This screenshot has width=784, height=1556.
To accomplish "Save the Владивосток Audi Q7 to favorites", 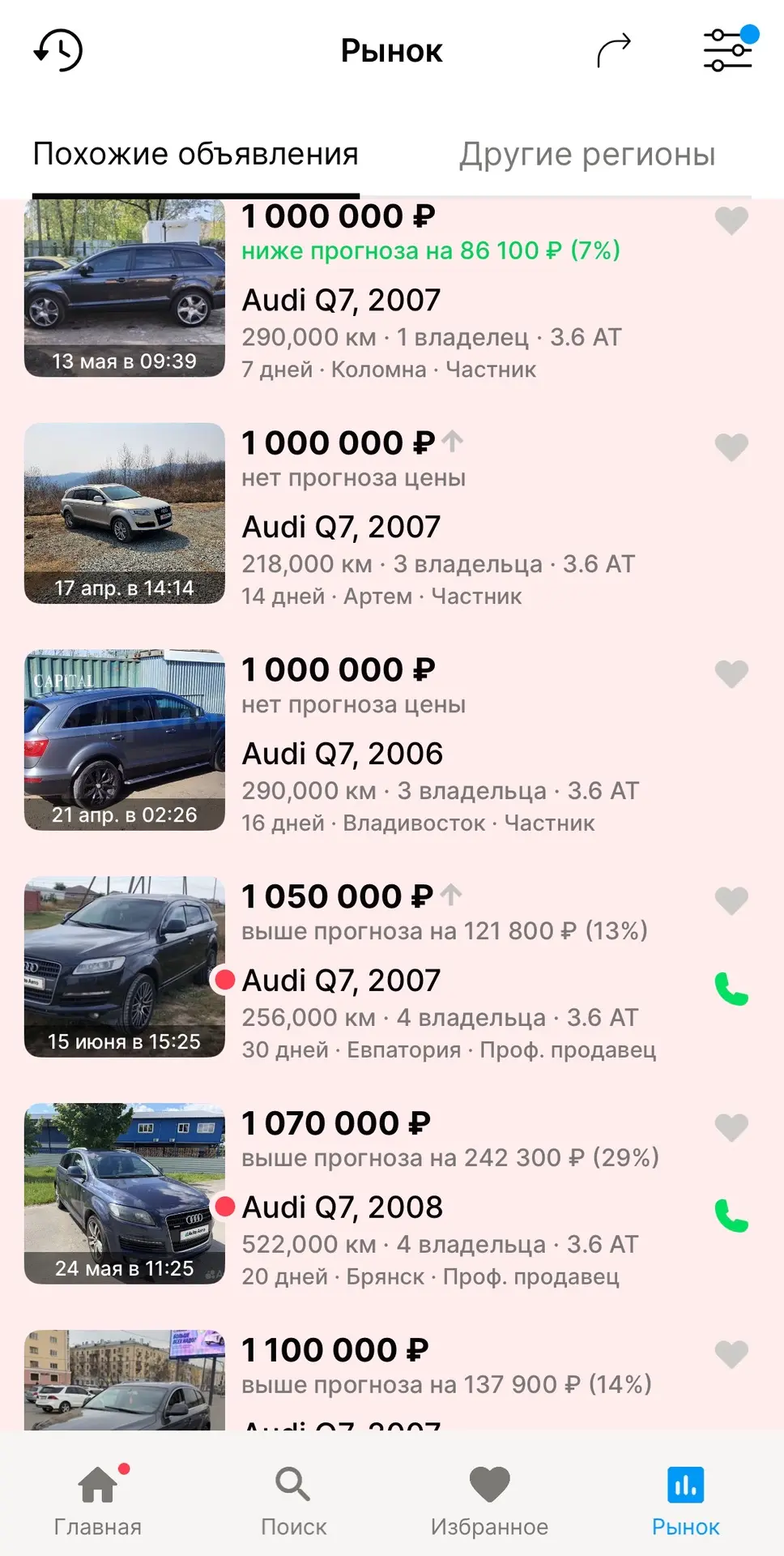I will pos(731,673).
